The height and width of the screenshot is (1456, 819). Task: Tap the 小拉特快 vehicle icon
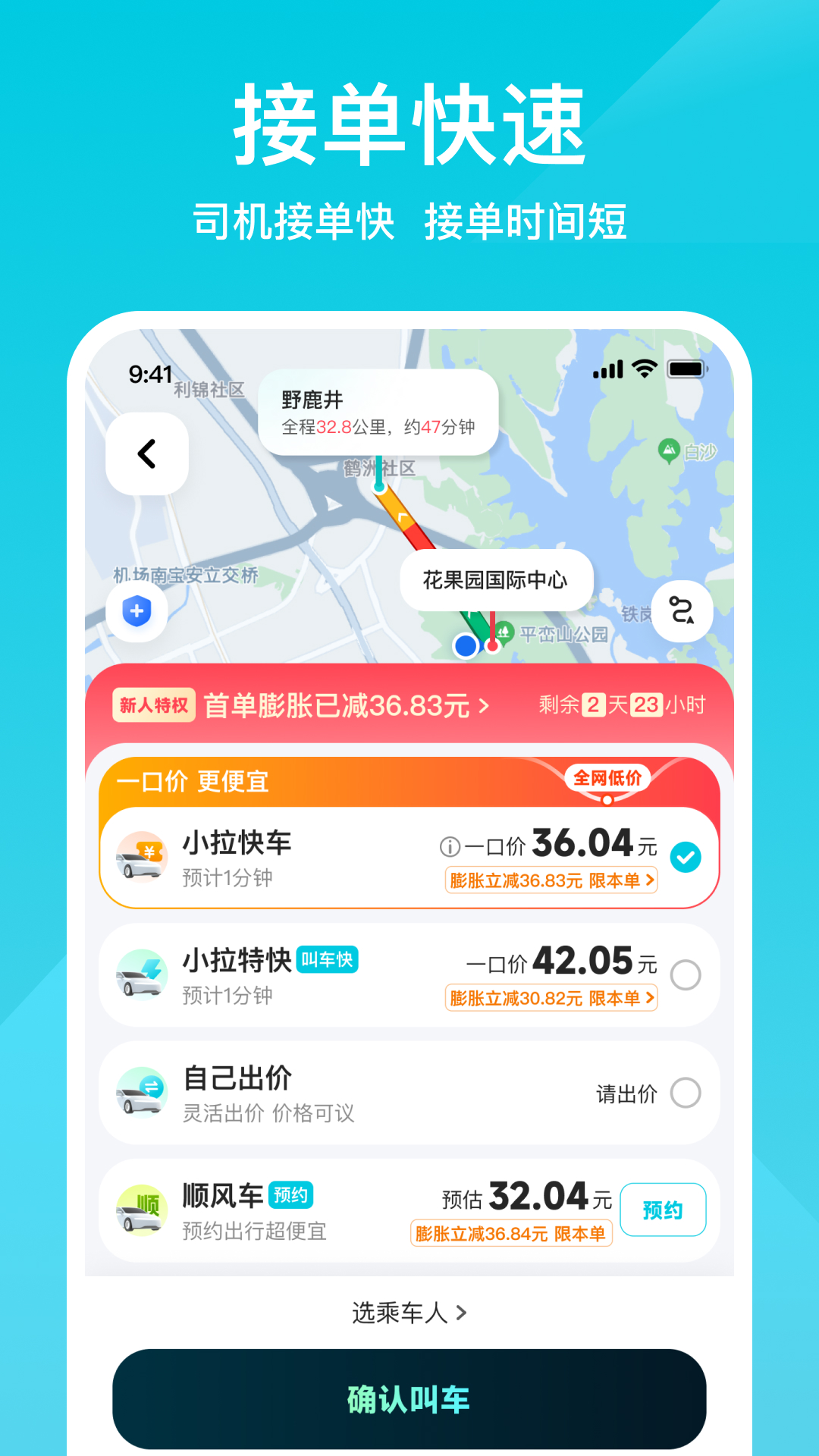tap(141, 974)
